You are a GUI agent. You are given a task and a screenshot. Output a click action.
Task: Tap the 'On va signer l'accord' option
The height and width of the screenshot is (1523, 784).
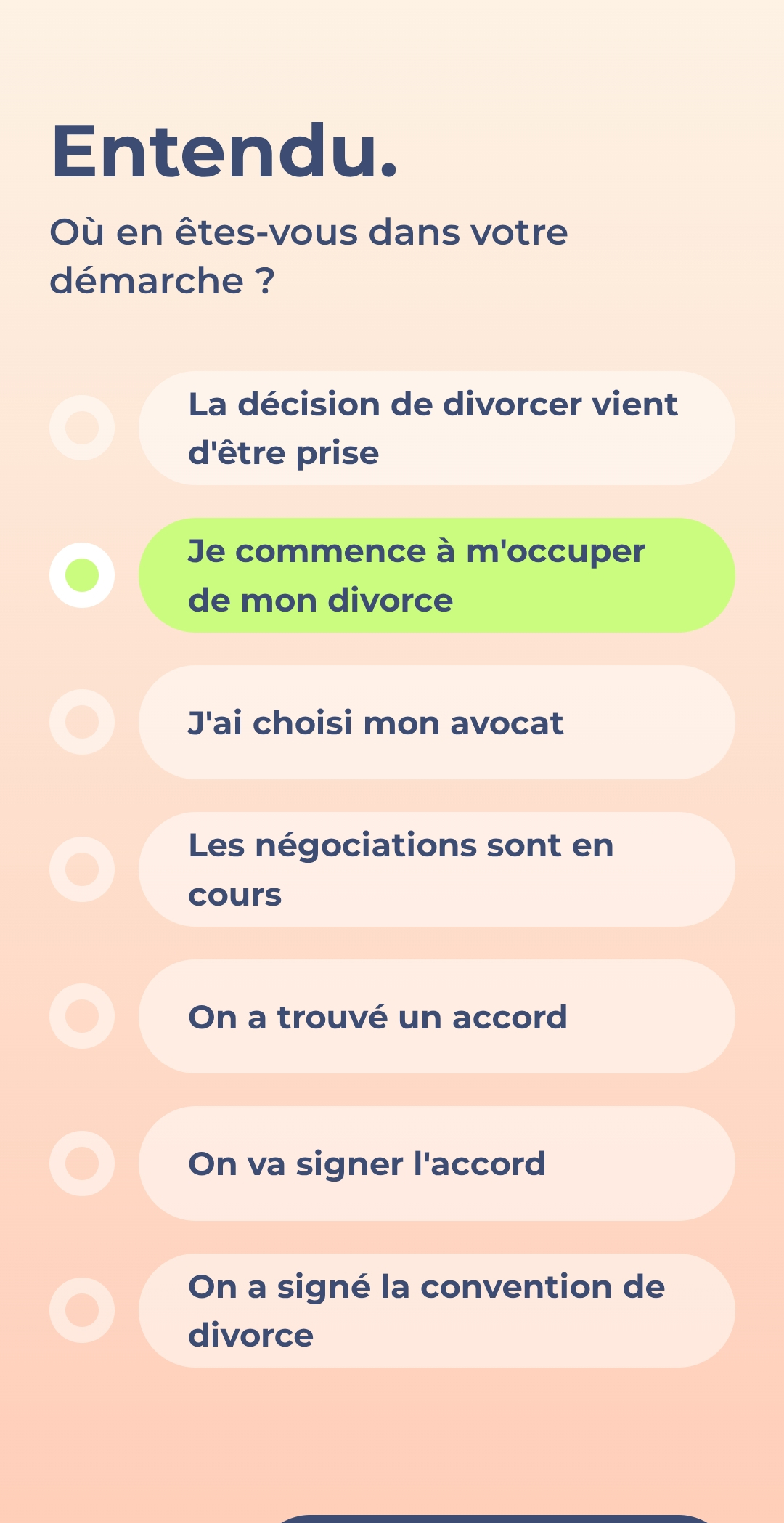tap(436, 1163)
